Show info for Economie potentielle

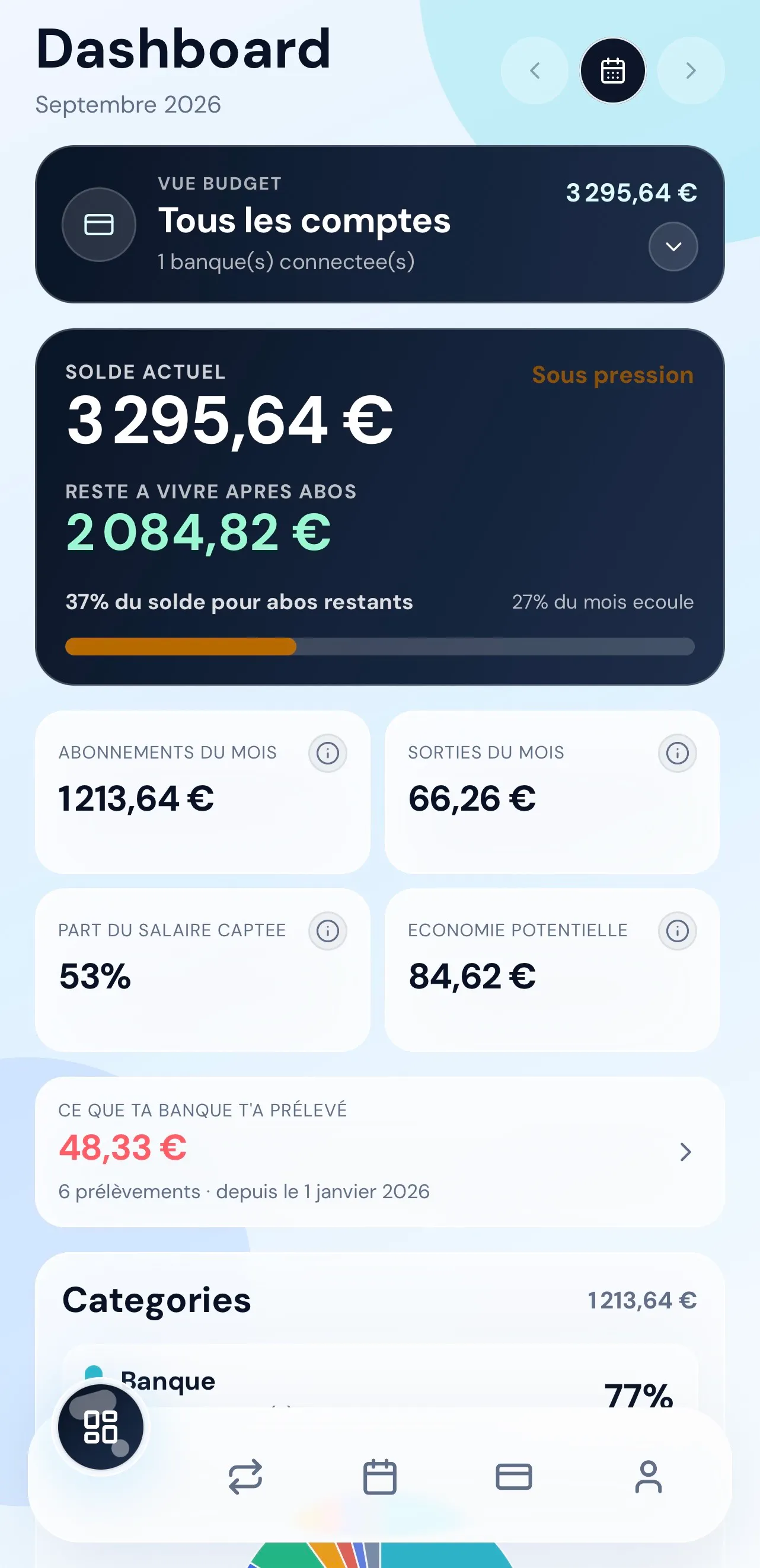click(x=677, y=931)
